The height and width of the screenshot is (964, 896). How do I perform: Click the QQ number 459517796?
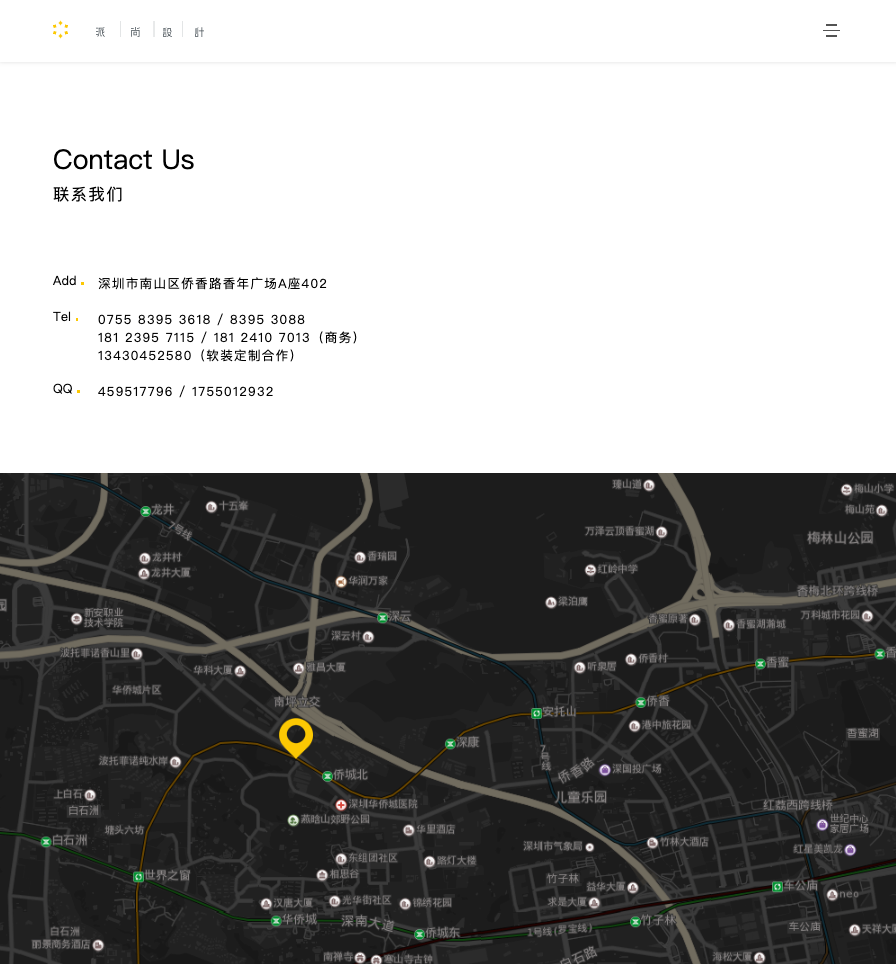click(x=135, y=391)
